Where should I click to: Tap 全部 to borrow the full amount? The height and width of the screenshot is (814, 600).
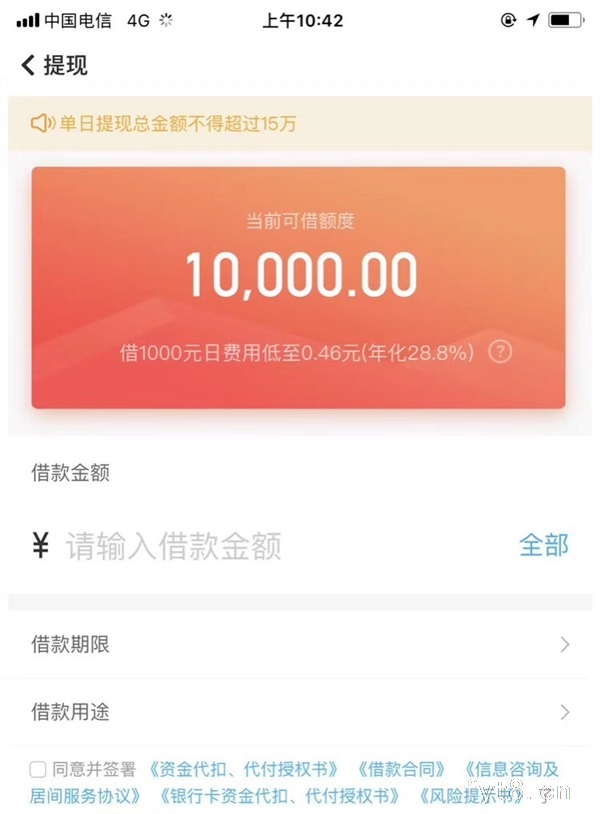[543, 545]
